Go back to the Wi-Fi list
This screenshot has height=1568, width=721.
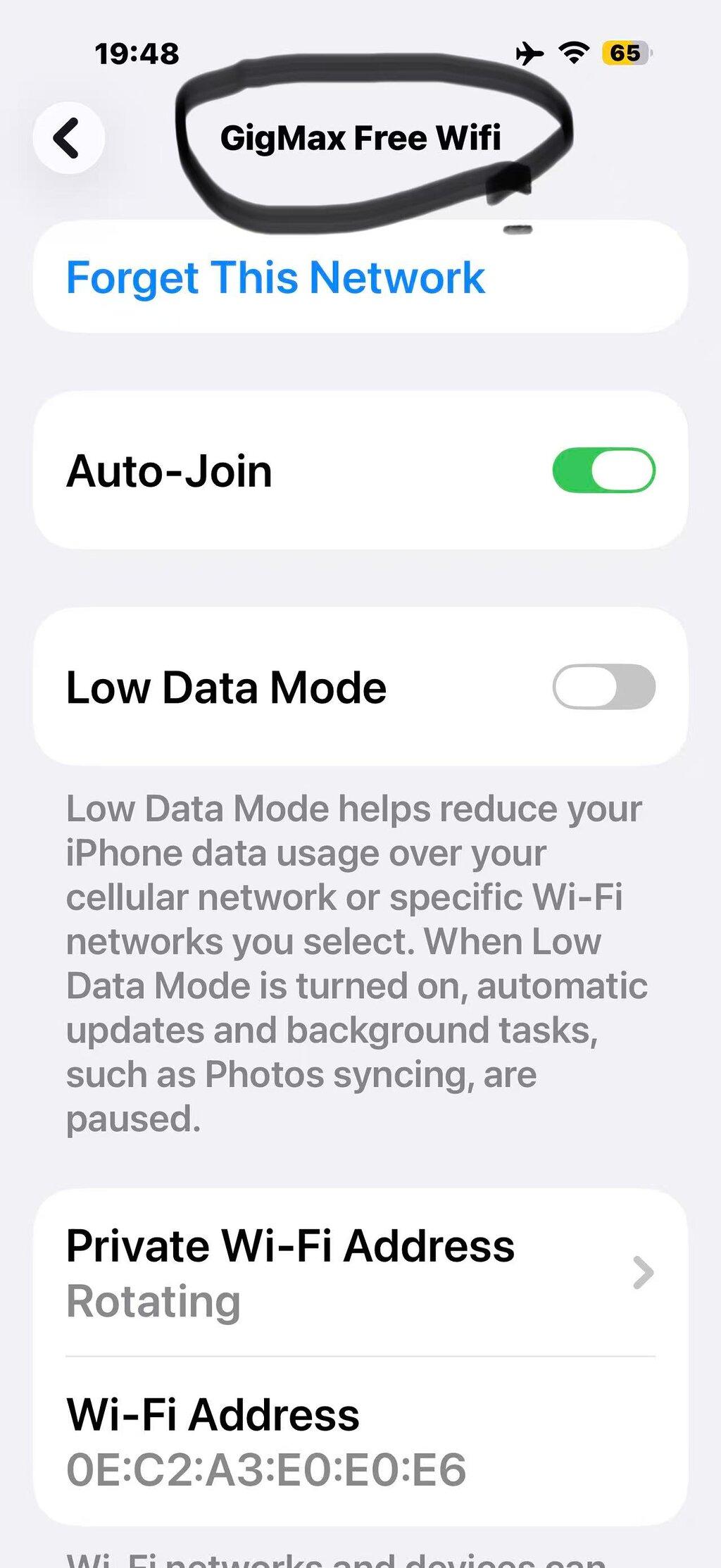(68, 137)
